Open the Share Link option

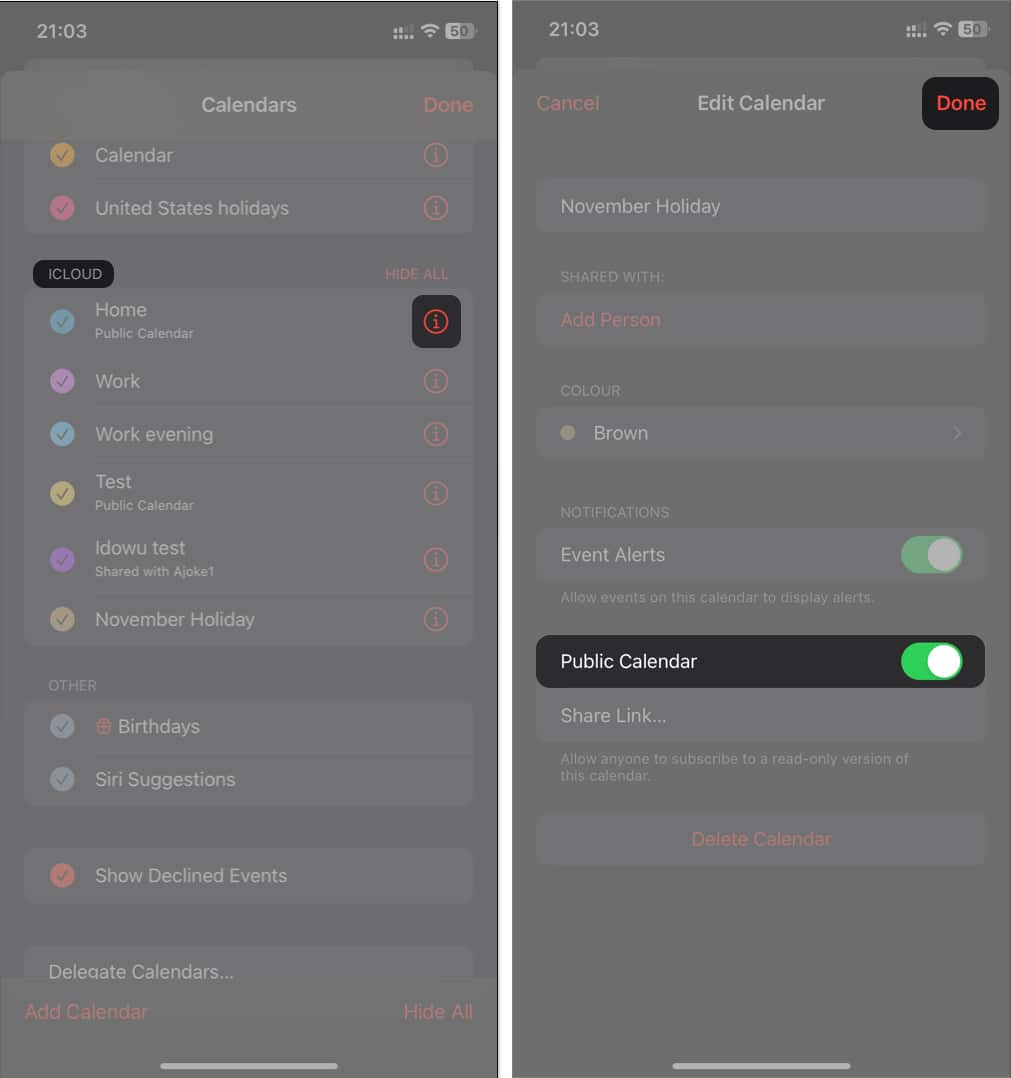pyautogui.click(x=613, y=715)
